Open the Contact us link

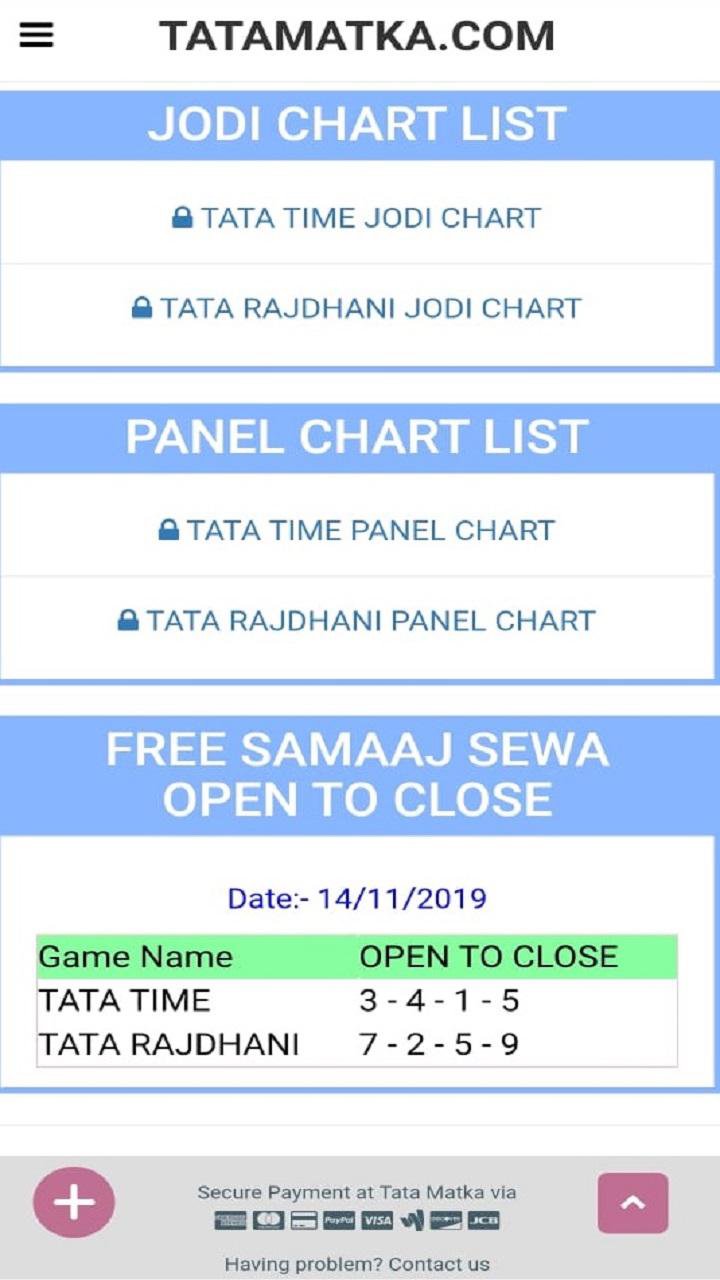pos(439,1264)
